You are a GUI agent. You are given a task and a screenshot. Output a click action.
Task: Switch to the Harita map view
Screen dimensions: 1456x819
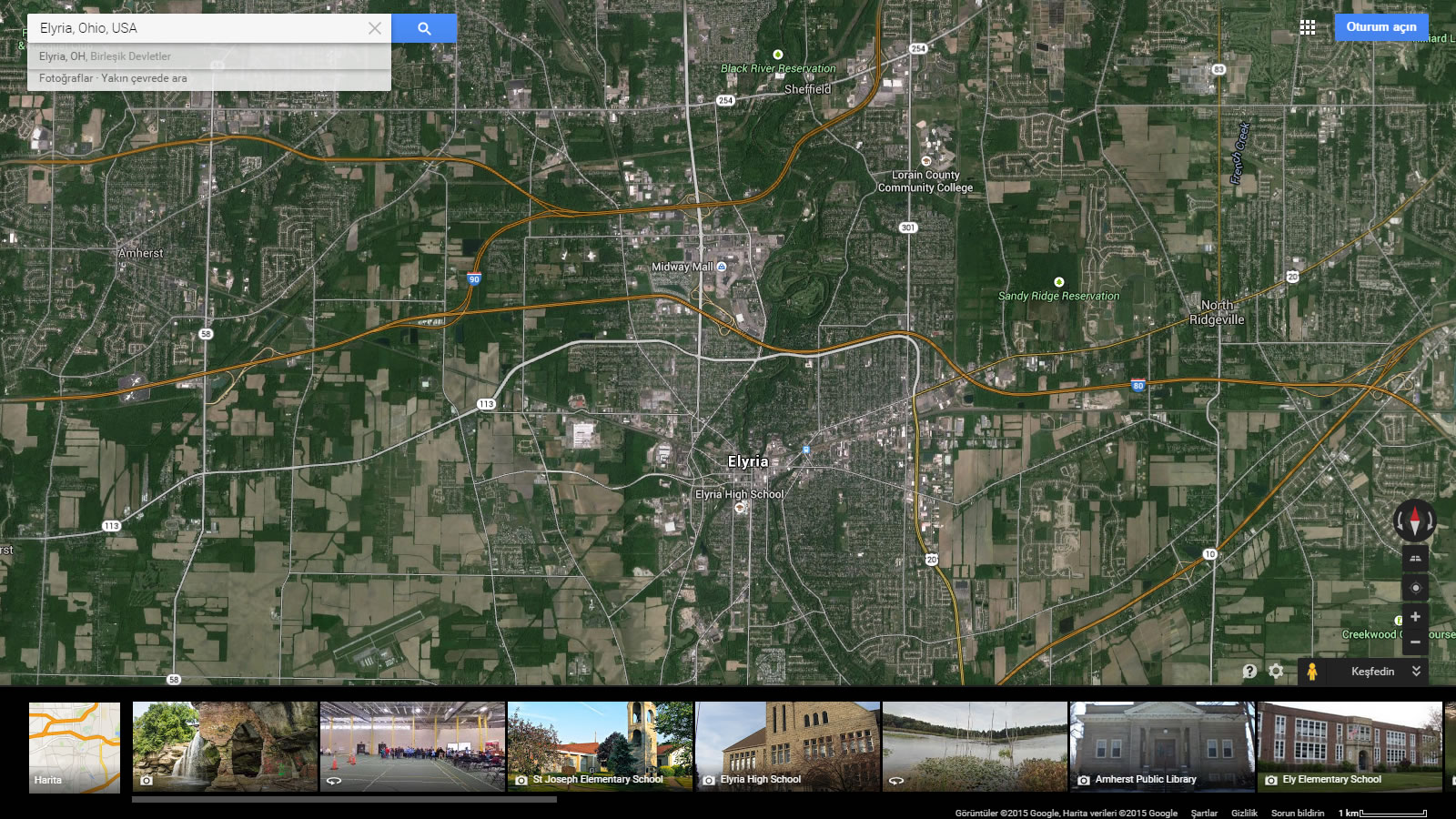75,747
